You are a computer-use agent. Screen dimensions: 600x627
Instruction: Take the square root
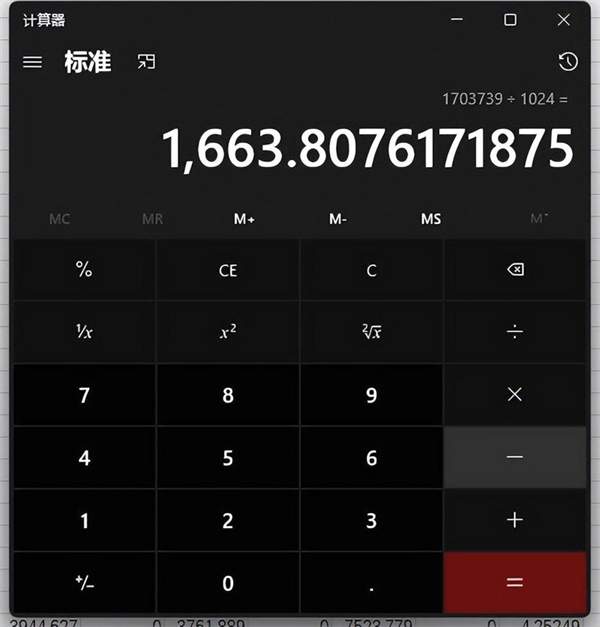pyautogui.click(x=371, y=332)
